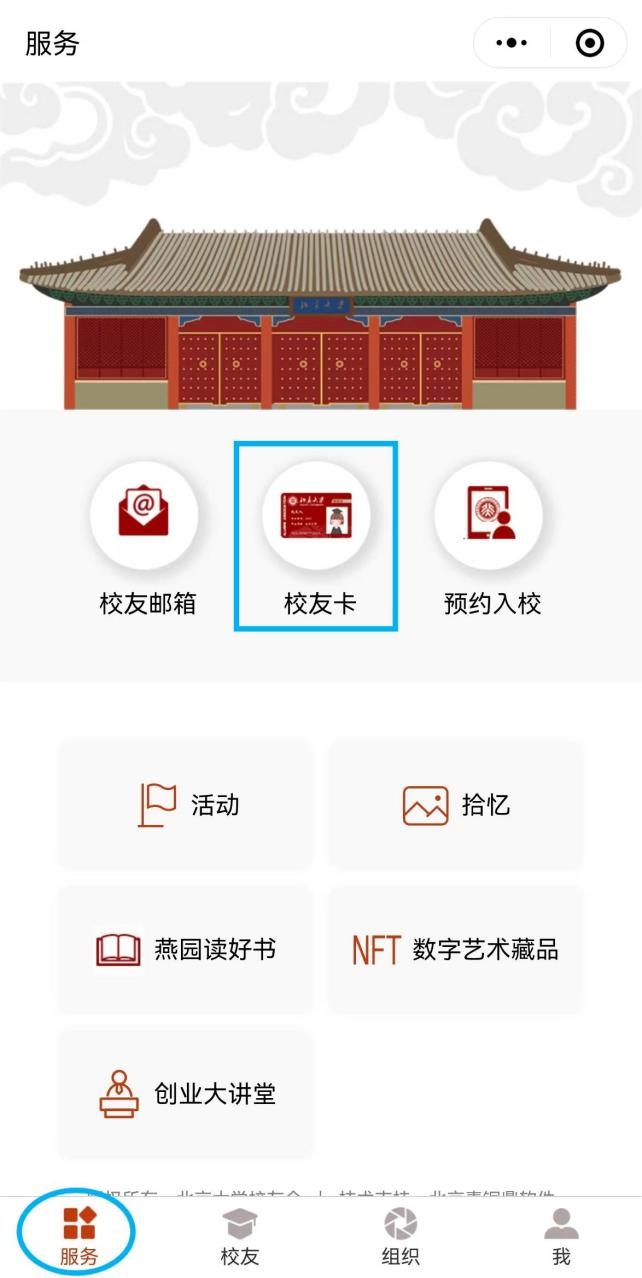Open 创业大讲堂 lecture hall
This screenshot has width=642, height=1278.
pyautogui.click(x=186, y=1094)
